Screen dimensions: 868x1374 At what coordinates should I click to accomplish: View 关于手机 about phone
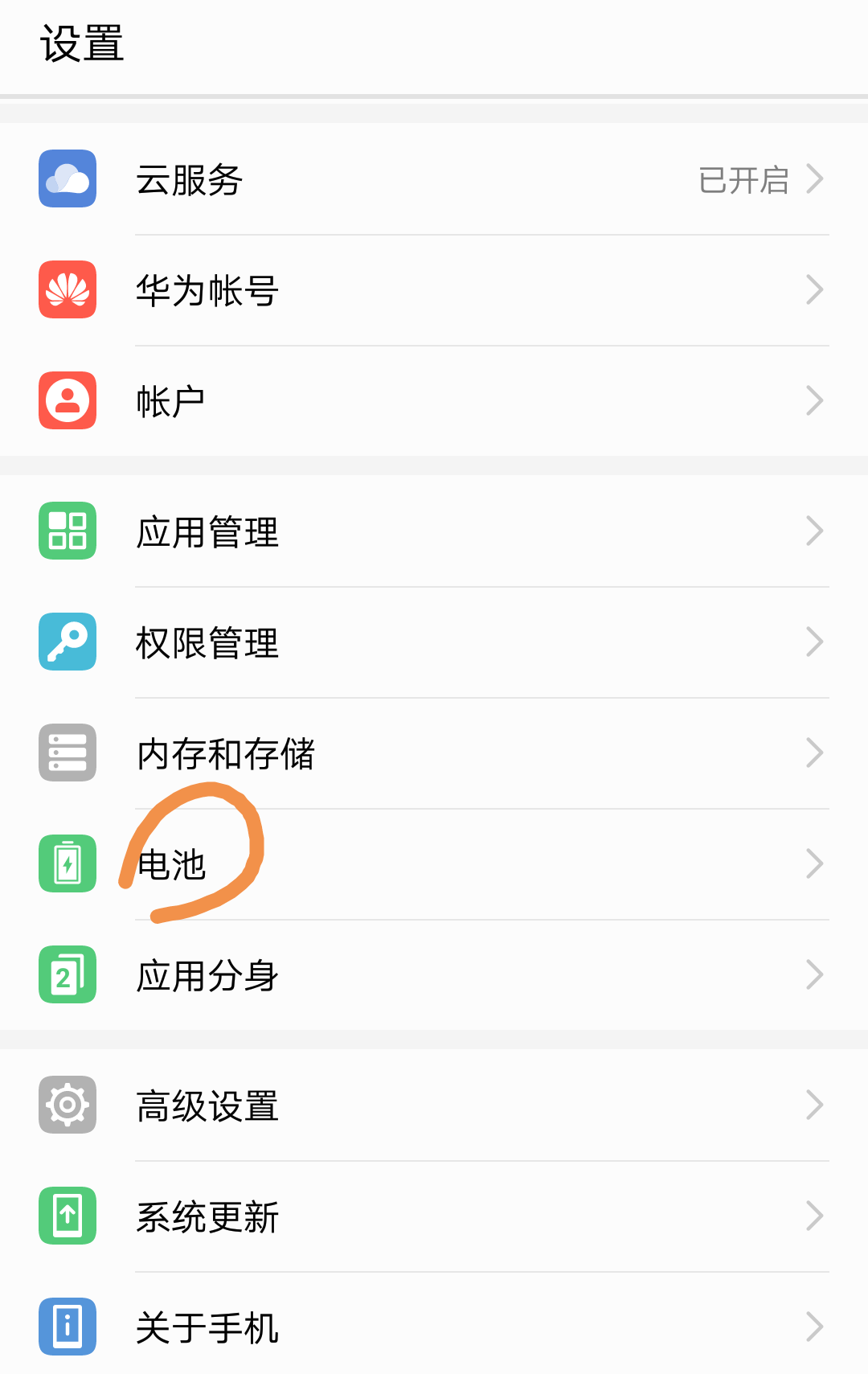[434, 1327]
